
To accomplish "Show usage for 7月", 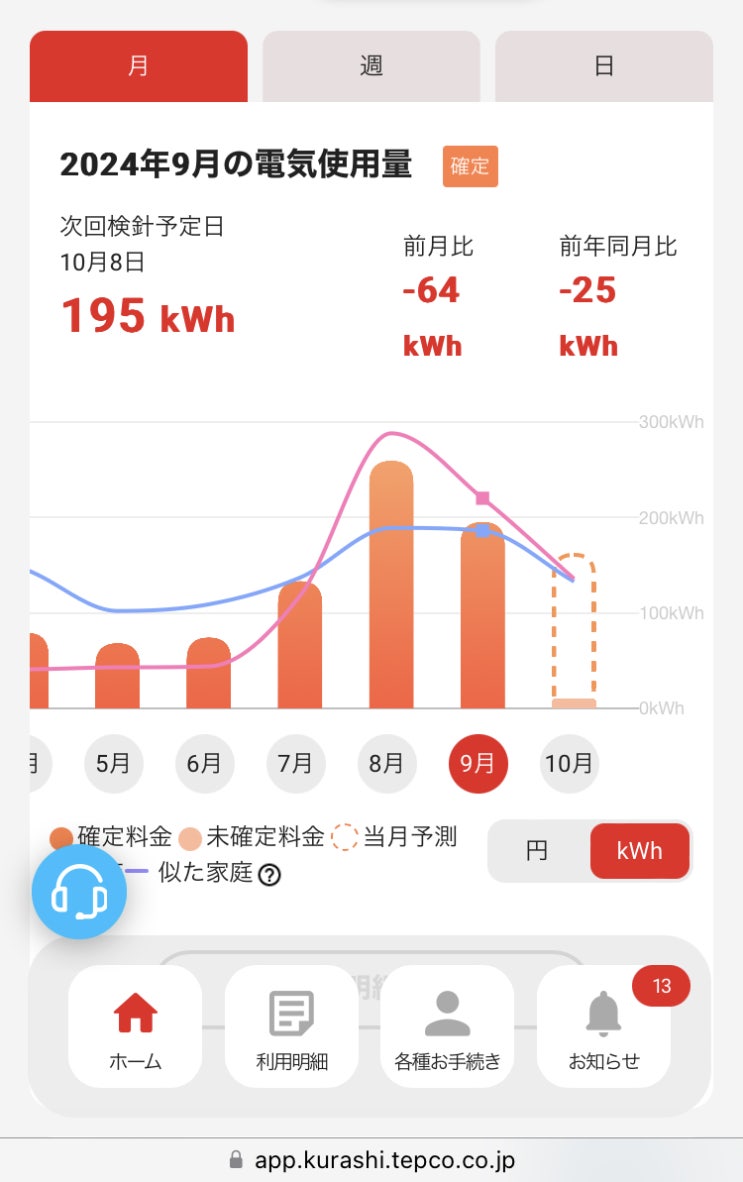I will 295,764.
